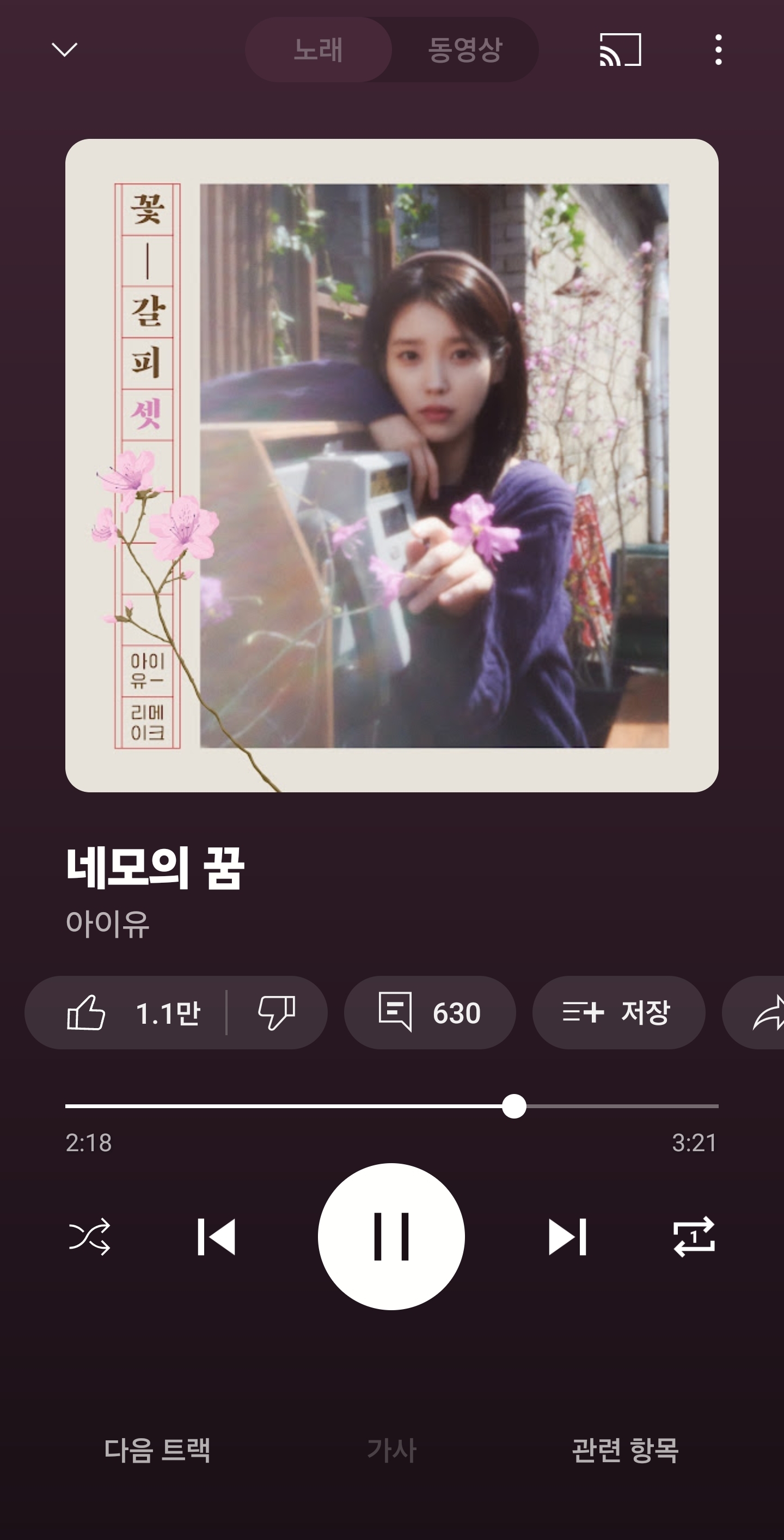
Task: Open the cast to device icon
Action: point(620,50)
